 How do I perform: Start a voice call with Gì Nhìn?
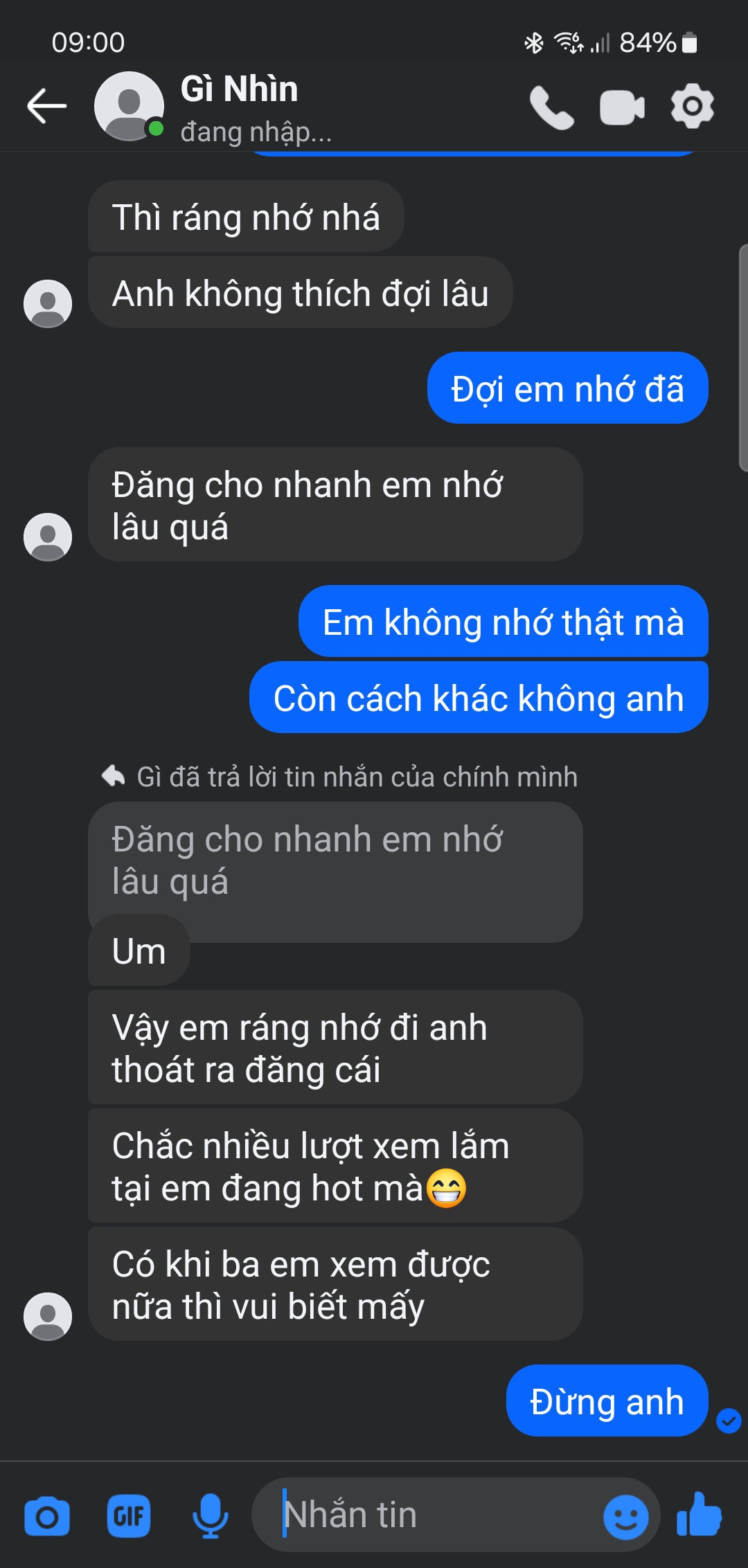(x=551, y=107)
